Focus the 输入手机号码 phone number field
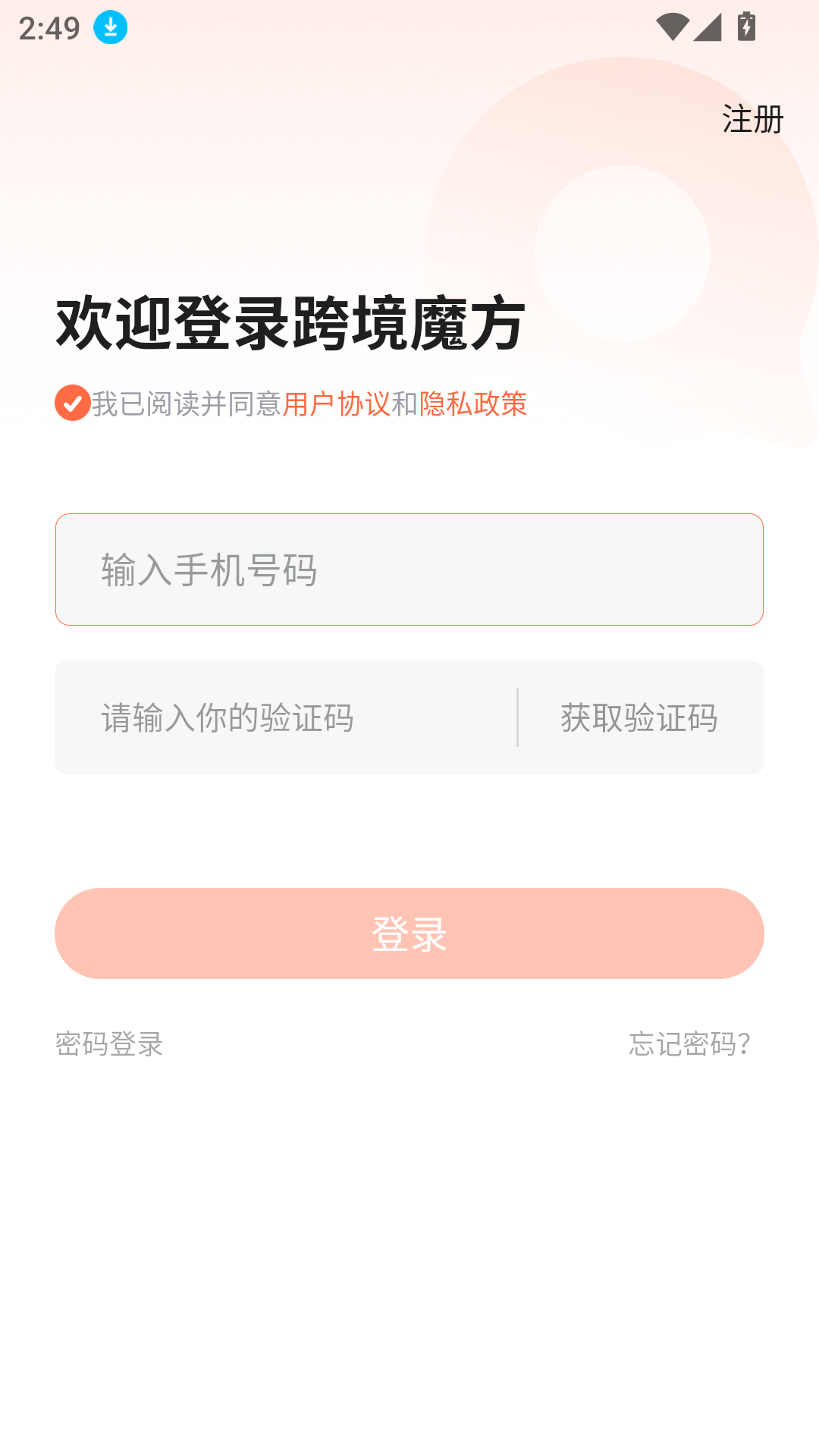This screenshot has width=819, height=1456. click(x=409, y=570)
